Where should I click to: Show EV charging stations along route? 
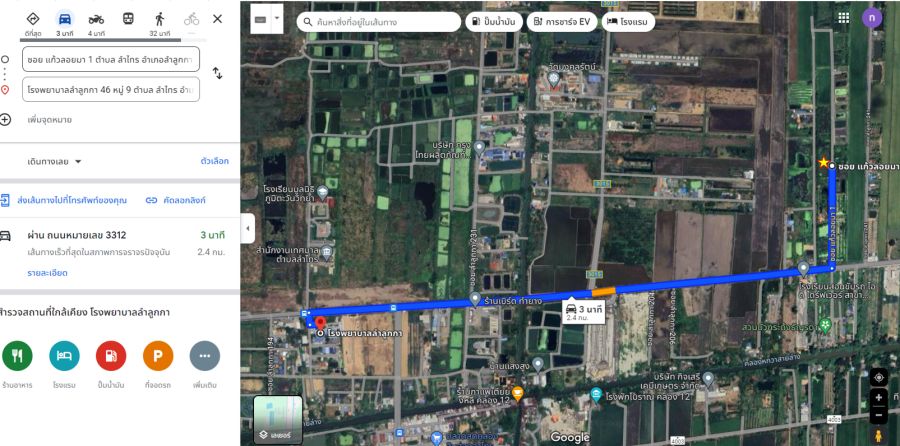[x=563, y=21]
